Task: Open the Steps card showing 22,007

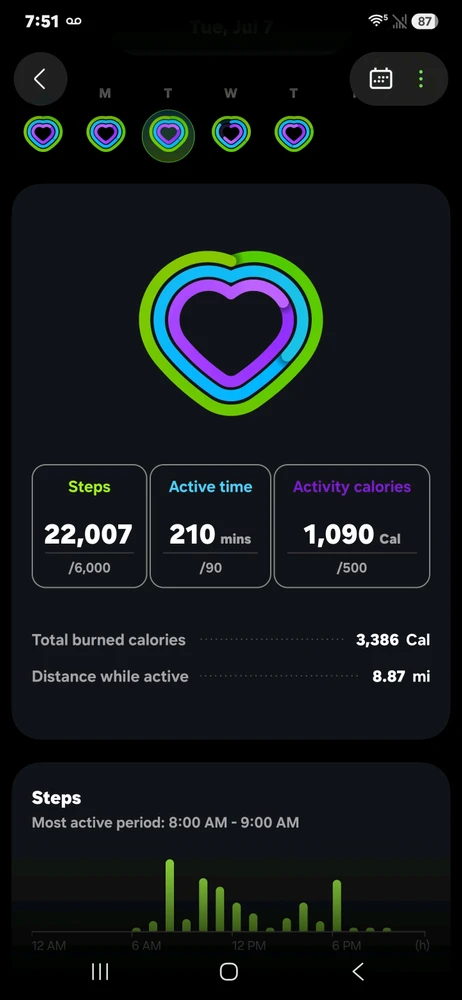Action: tap(89, 526)
